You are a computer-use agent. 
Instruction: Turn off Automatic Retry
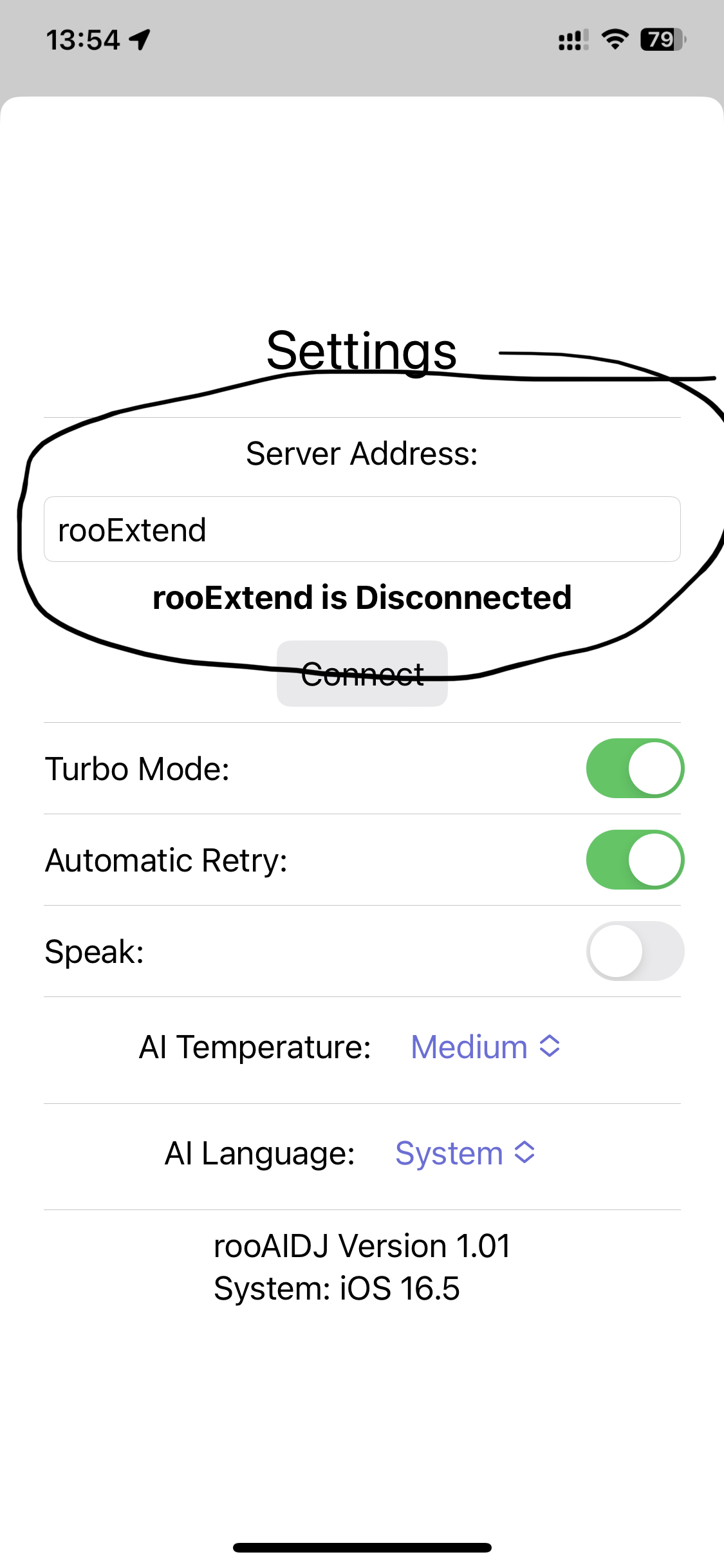[635, 859]
